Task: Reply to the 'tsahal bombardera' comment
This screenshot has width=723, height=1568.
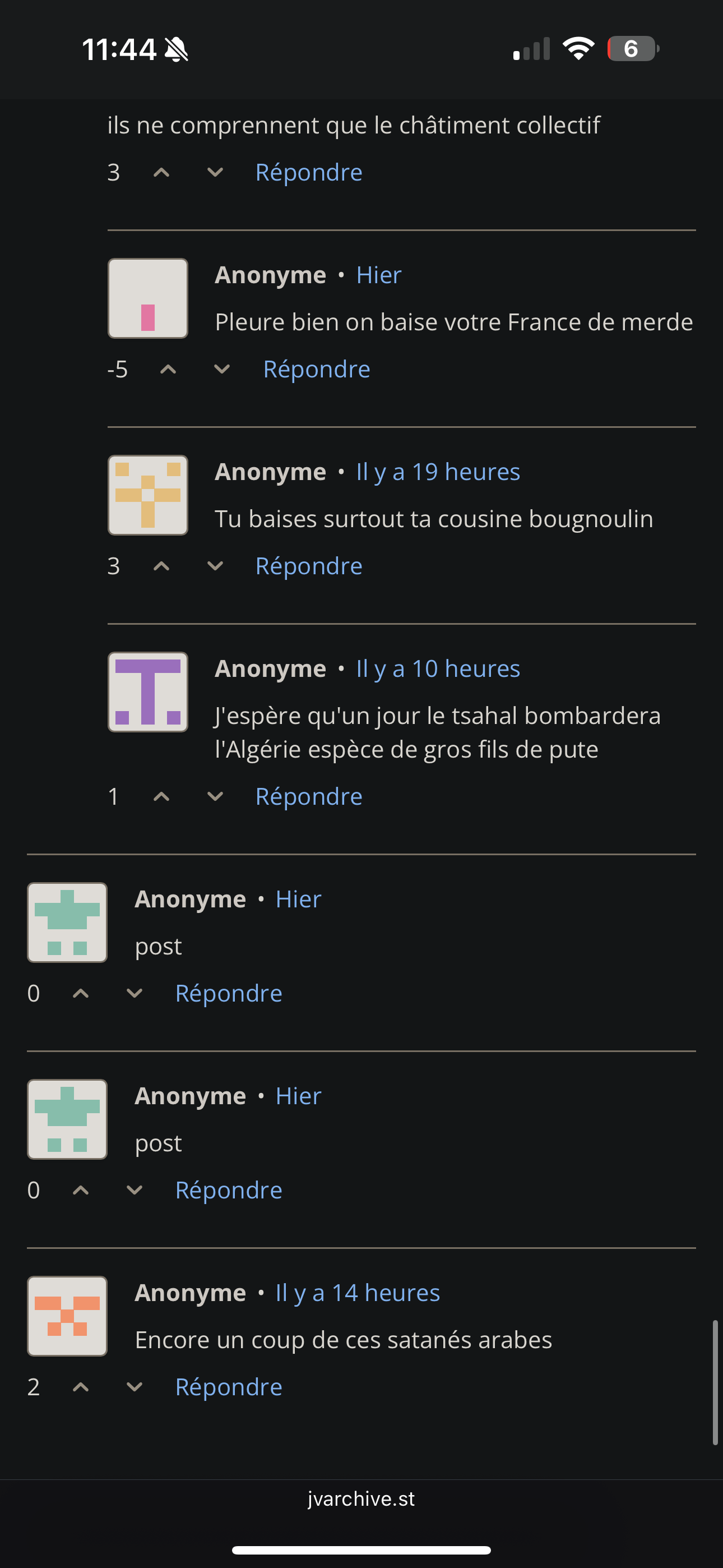Action: (x=309, y=796)
